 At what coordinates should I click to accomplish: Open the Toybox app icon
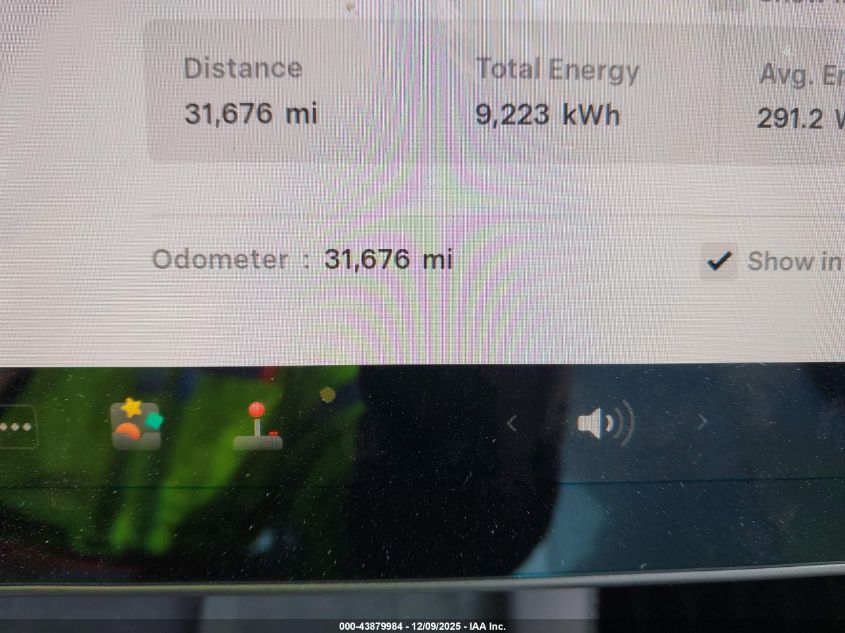136,424
